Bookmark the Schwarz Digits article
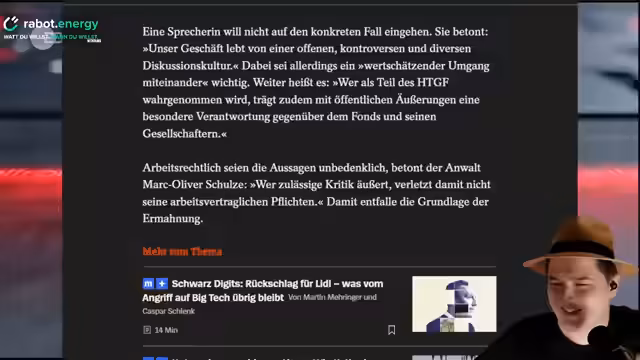This screenshot has width=640, height=360. [391, 330]
